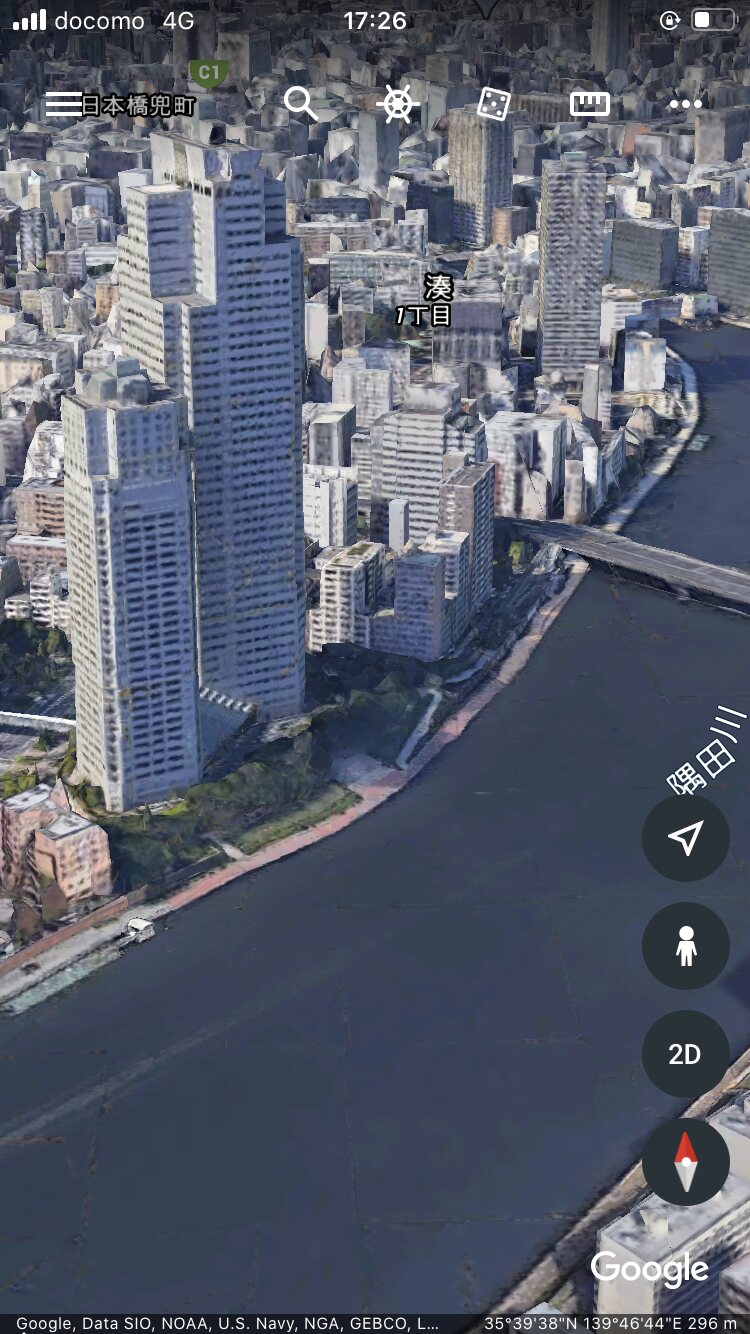This screenshot has height=1334, width=750.
Task: Launch Voyager with the ship wheel icon
Action: (x=397, y=104)
